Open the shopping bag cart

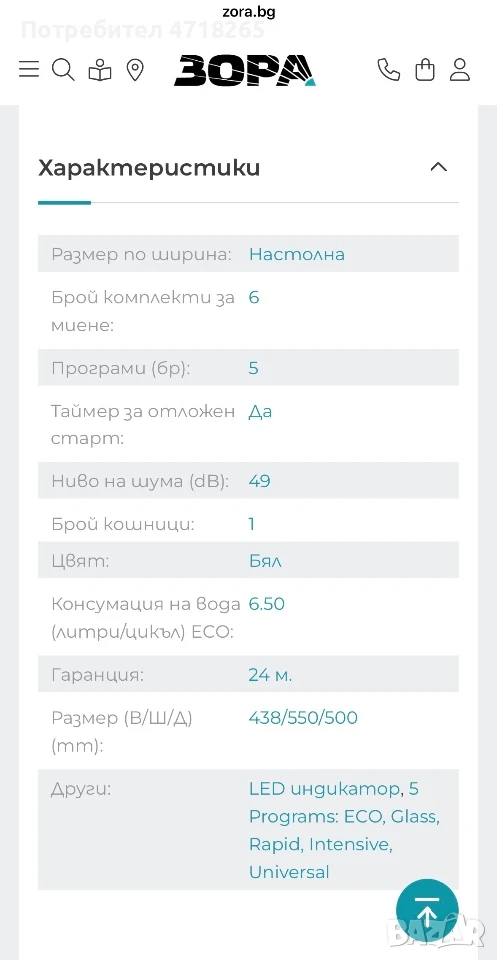425,70
